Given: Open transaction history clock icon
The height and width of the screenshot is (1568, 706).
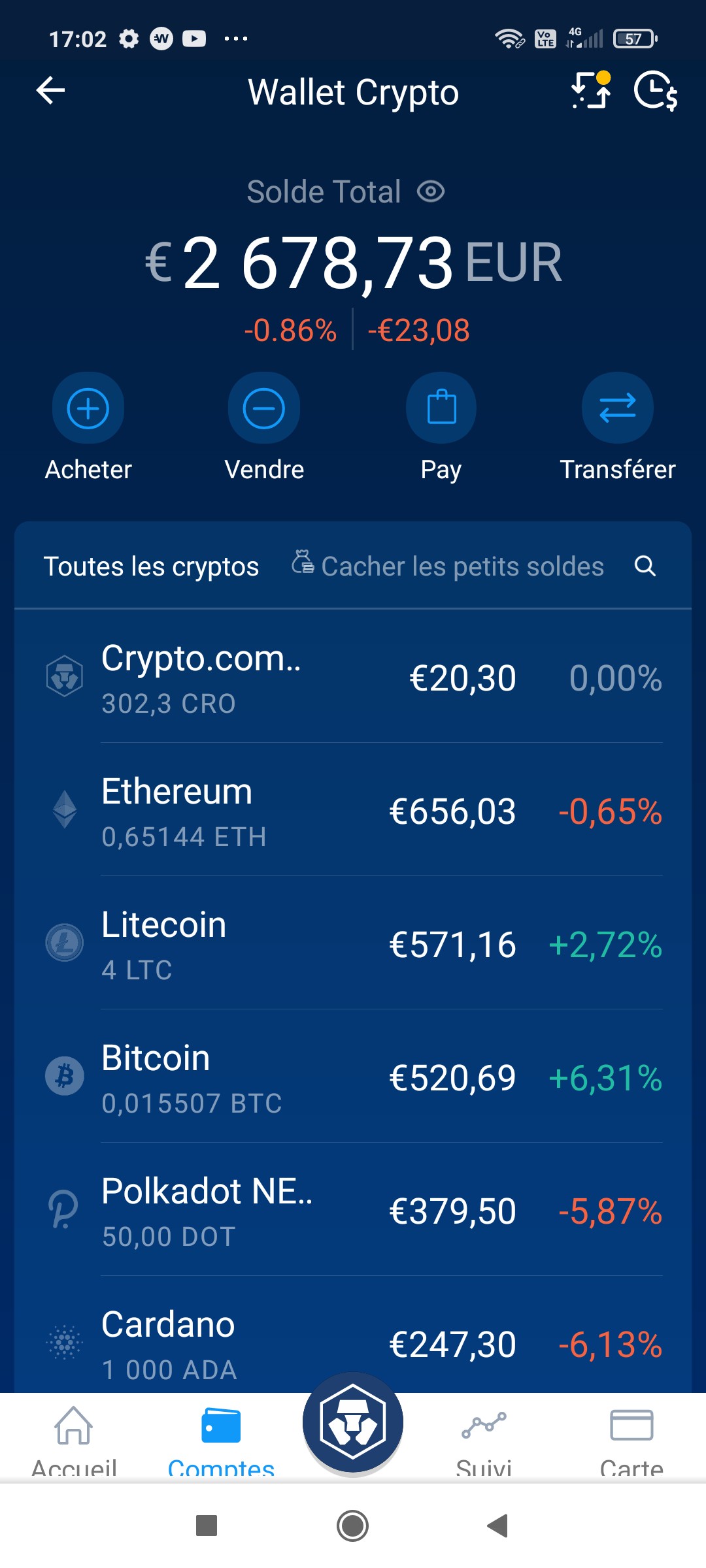Looking at the screenshot, I should pos(656,91).
